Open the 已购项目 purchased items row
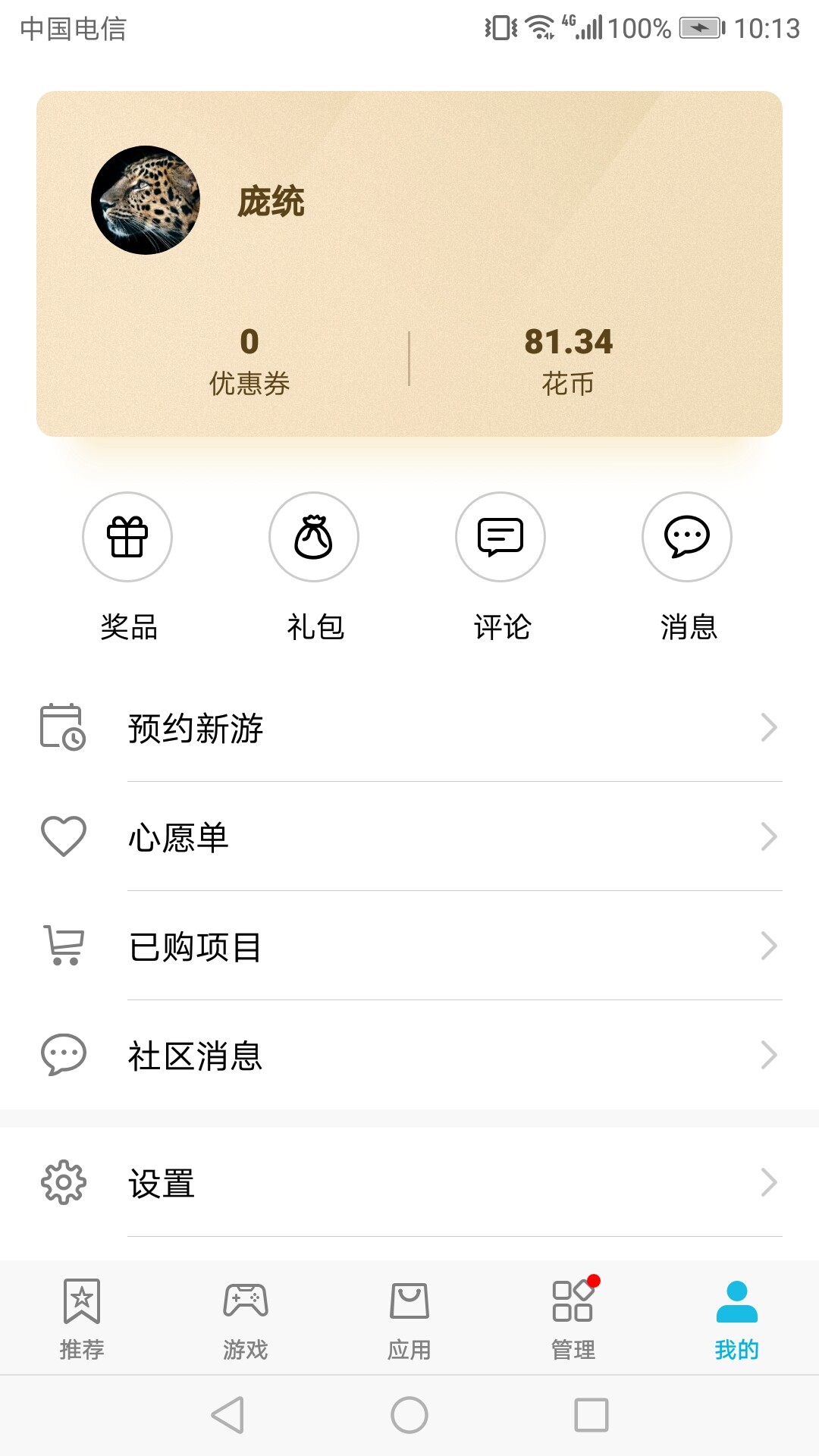Image resolution: width=819 pixels, height=1456 pixels. 409,946
